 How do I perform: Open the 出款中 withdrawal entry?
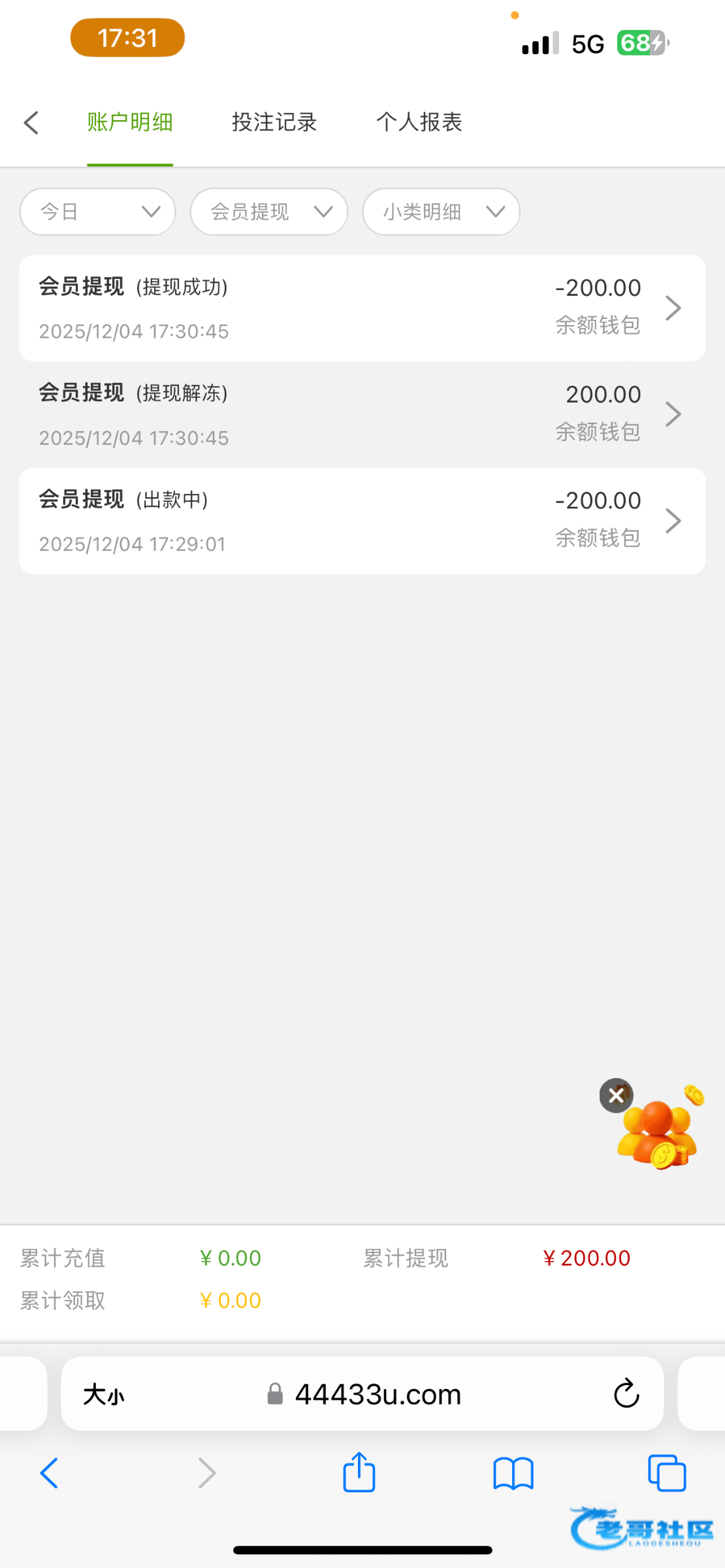click(362, 521)
